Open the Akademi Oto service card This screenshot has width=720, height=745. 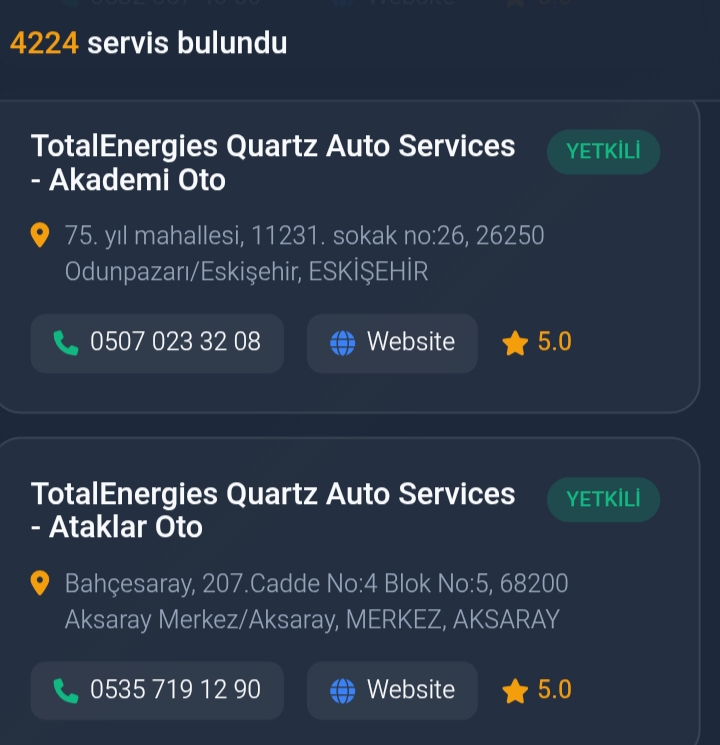(273, 163)
